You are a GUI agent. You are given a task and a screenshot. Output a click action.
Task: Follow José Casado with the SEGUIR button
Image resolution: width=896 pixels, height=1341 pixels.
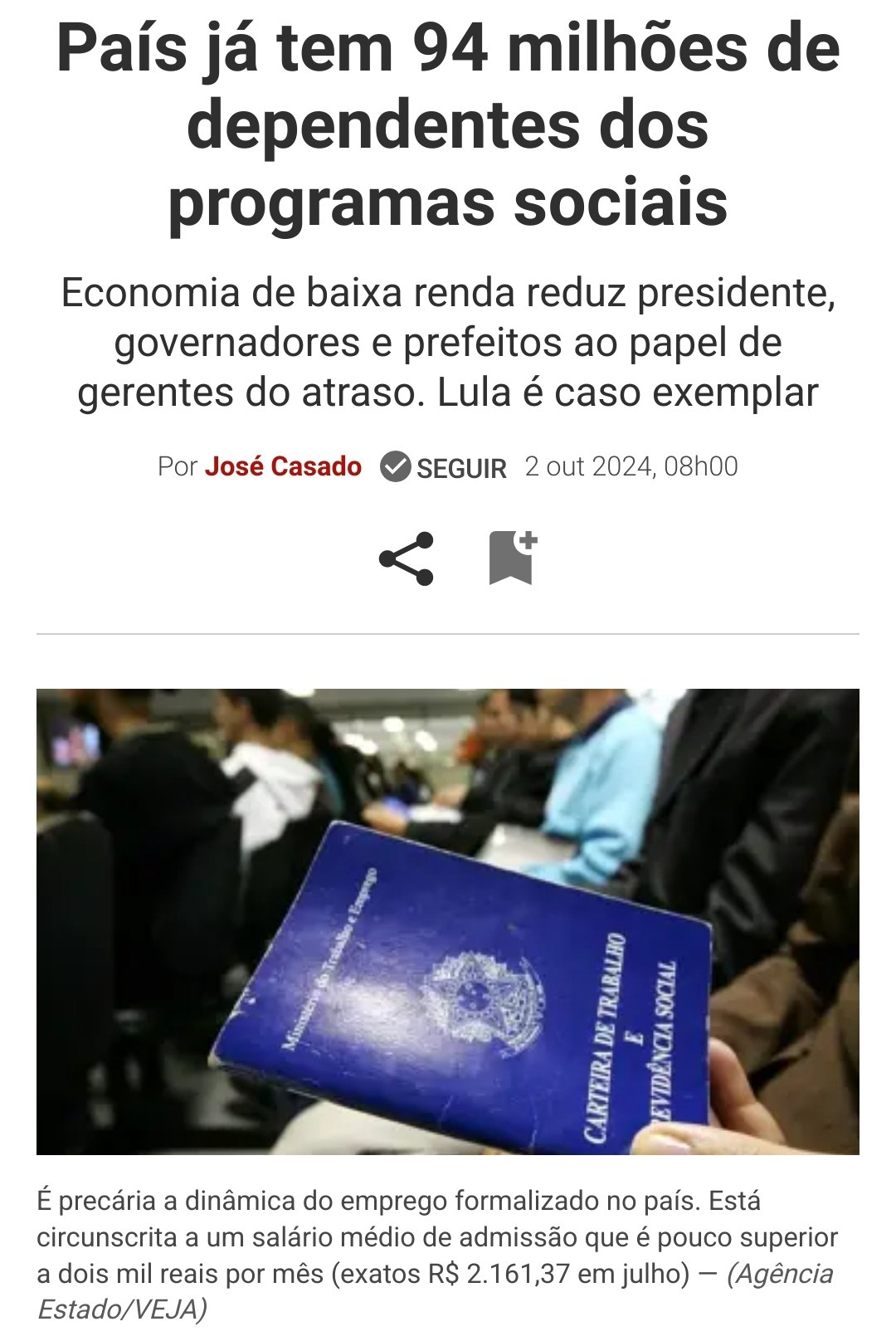tap(444, 468)
